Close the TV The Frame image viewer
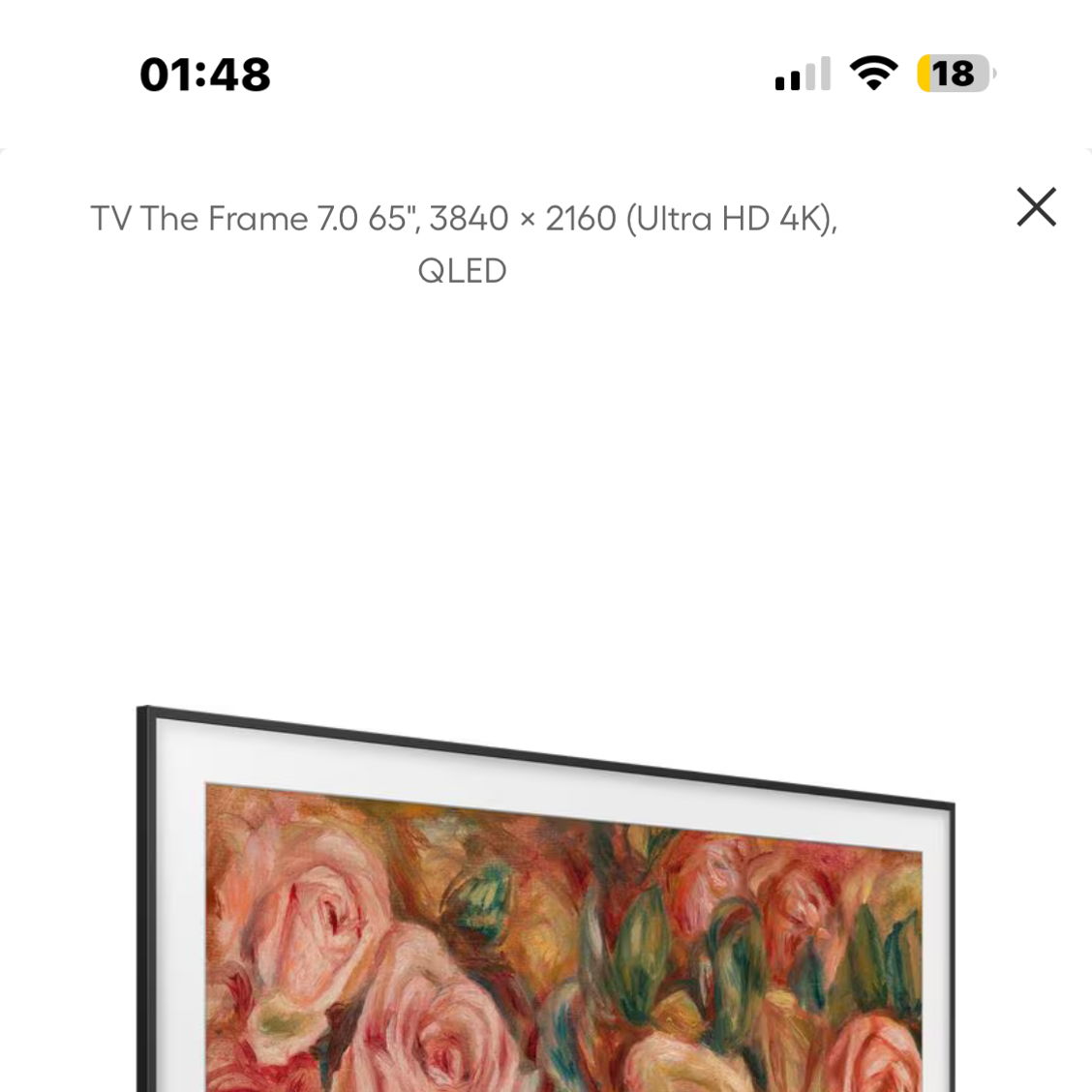Image resolution: width=1092 pixels, height=1092 pixels. [x=1036, y=207]
